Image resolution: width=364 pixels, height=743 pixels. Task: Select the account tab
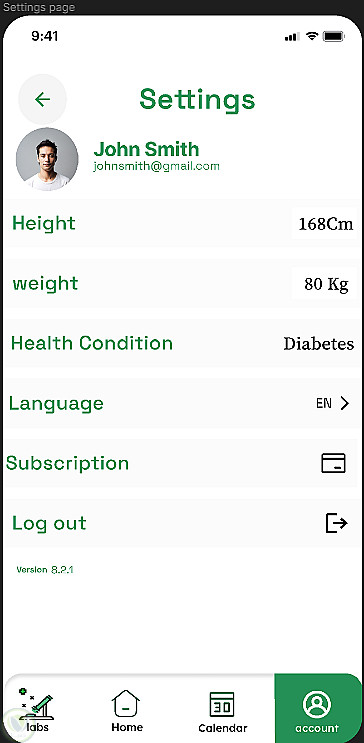point(317,708)
